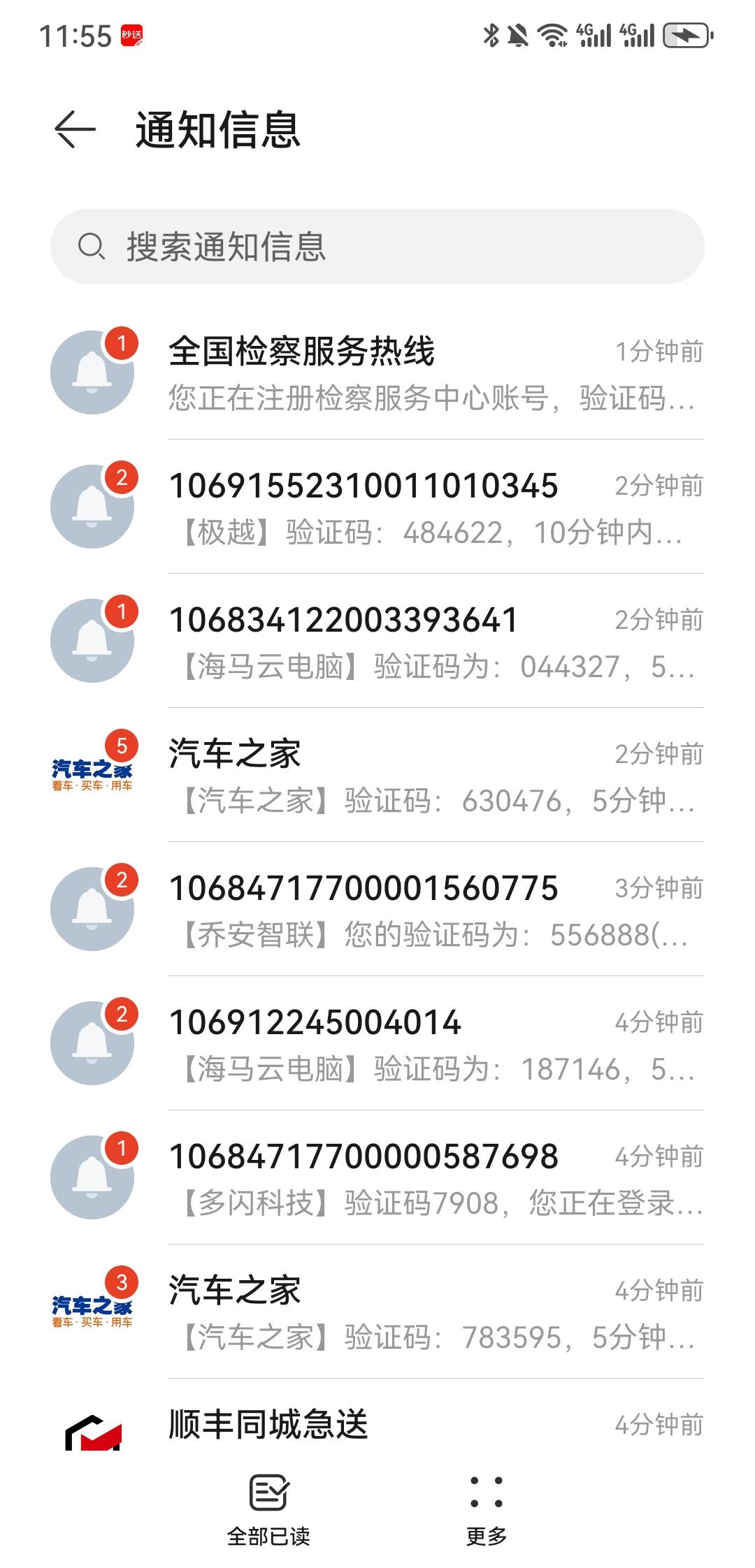755x1568 pixels.
Task: Open the thread from 106834122003393641
Action: click(x=377, y=641)
